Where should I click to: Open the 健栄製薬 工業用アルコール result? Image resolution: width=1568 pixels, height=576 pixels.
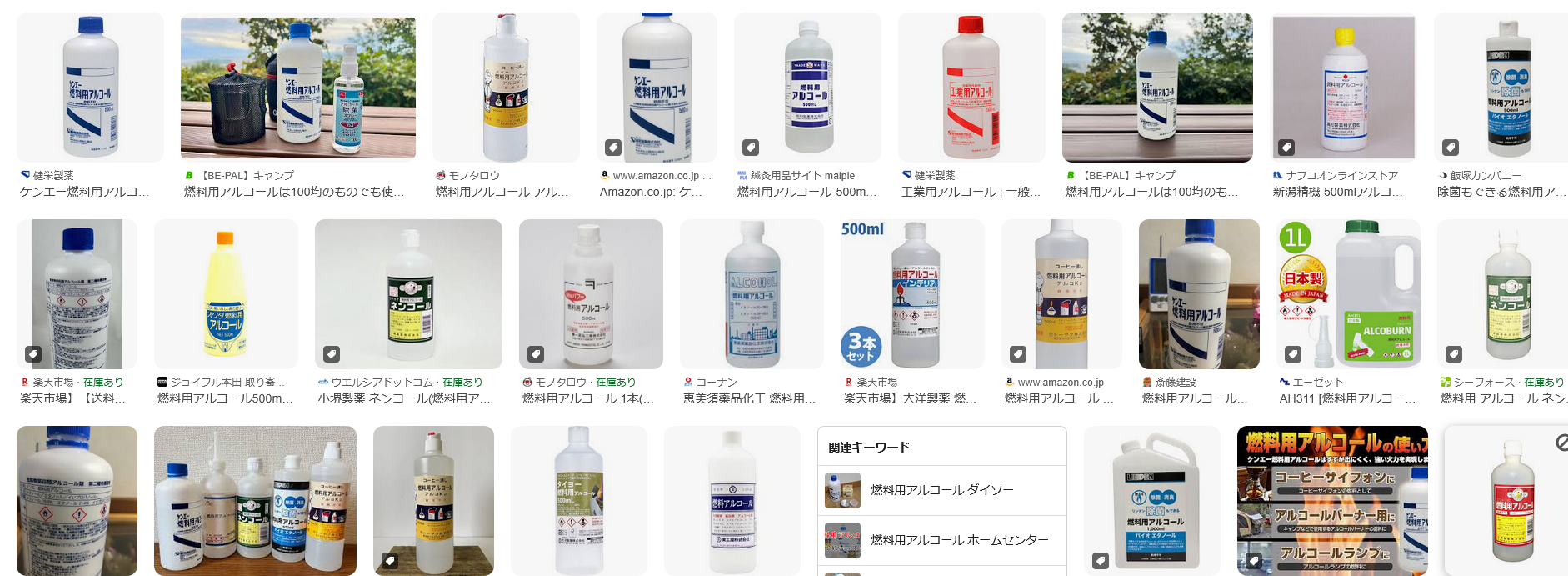(971, 88)
